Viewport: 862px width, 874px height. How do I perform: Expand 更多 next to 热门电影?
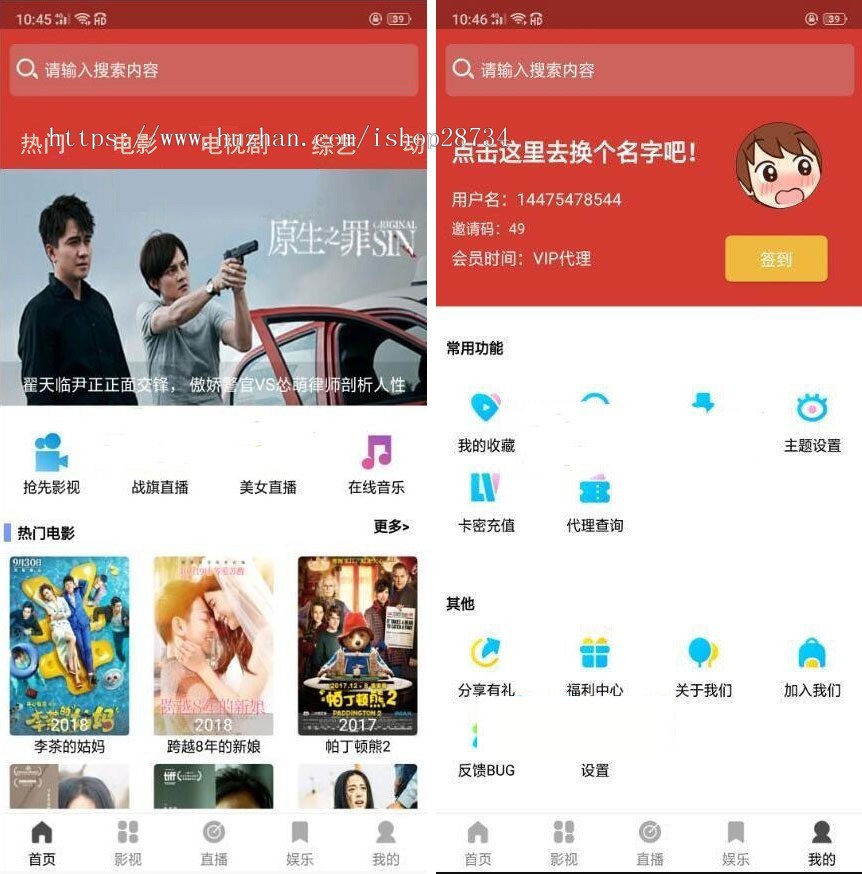[390, 527]
